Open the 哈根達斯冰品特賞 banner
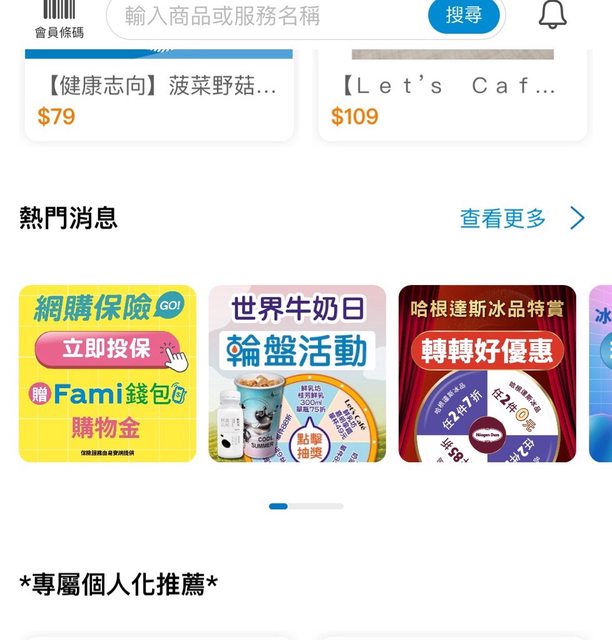This screenshot has width=612, height=640. 487,374
